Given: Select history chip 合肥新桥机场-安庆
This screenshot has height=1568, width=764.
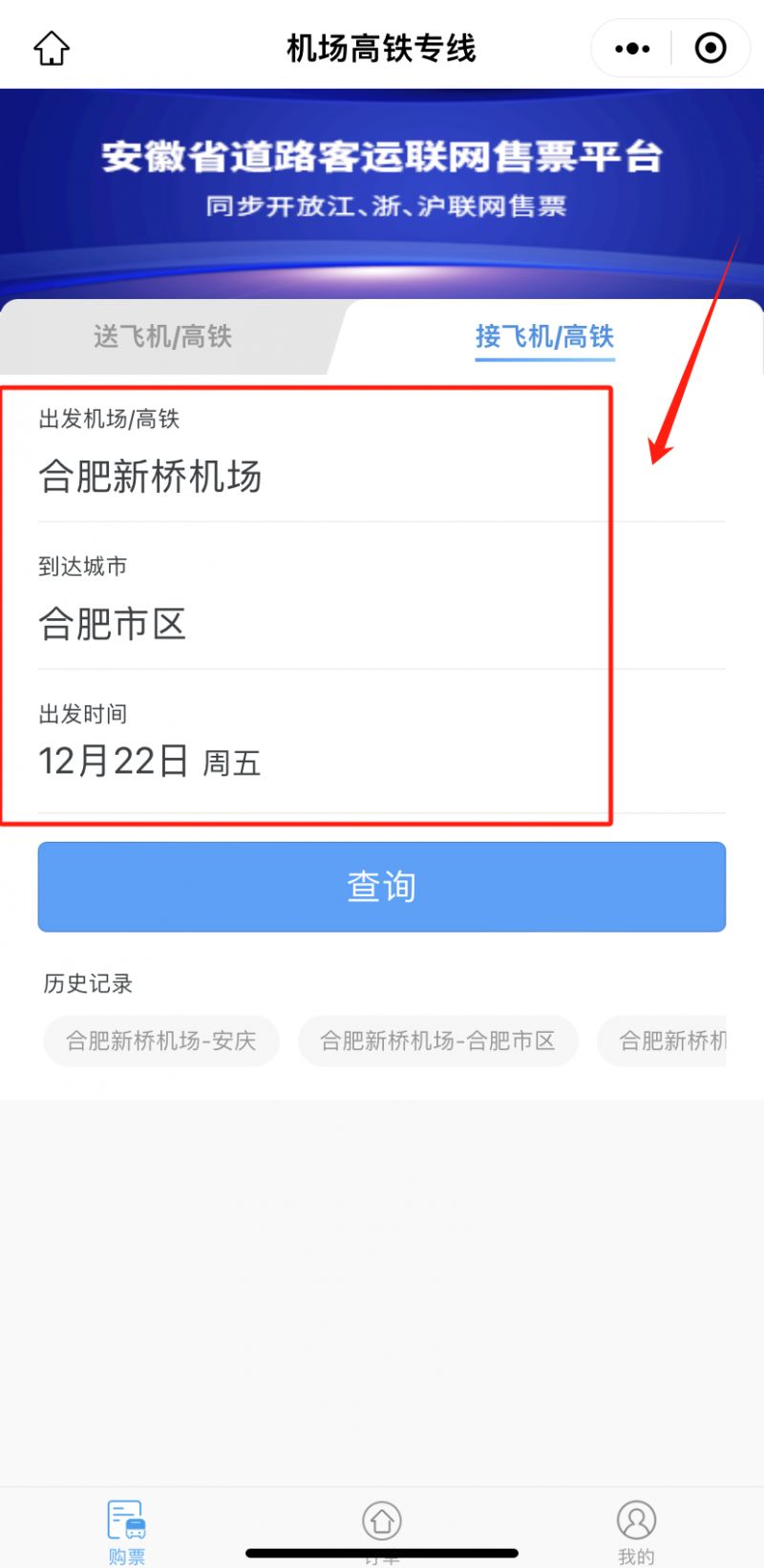Looking at the screenshot, I should pos(161,1041).
